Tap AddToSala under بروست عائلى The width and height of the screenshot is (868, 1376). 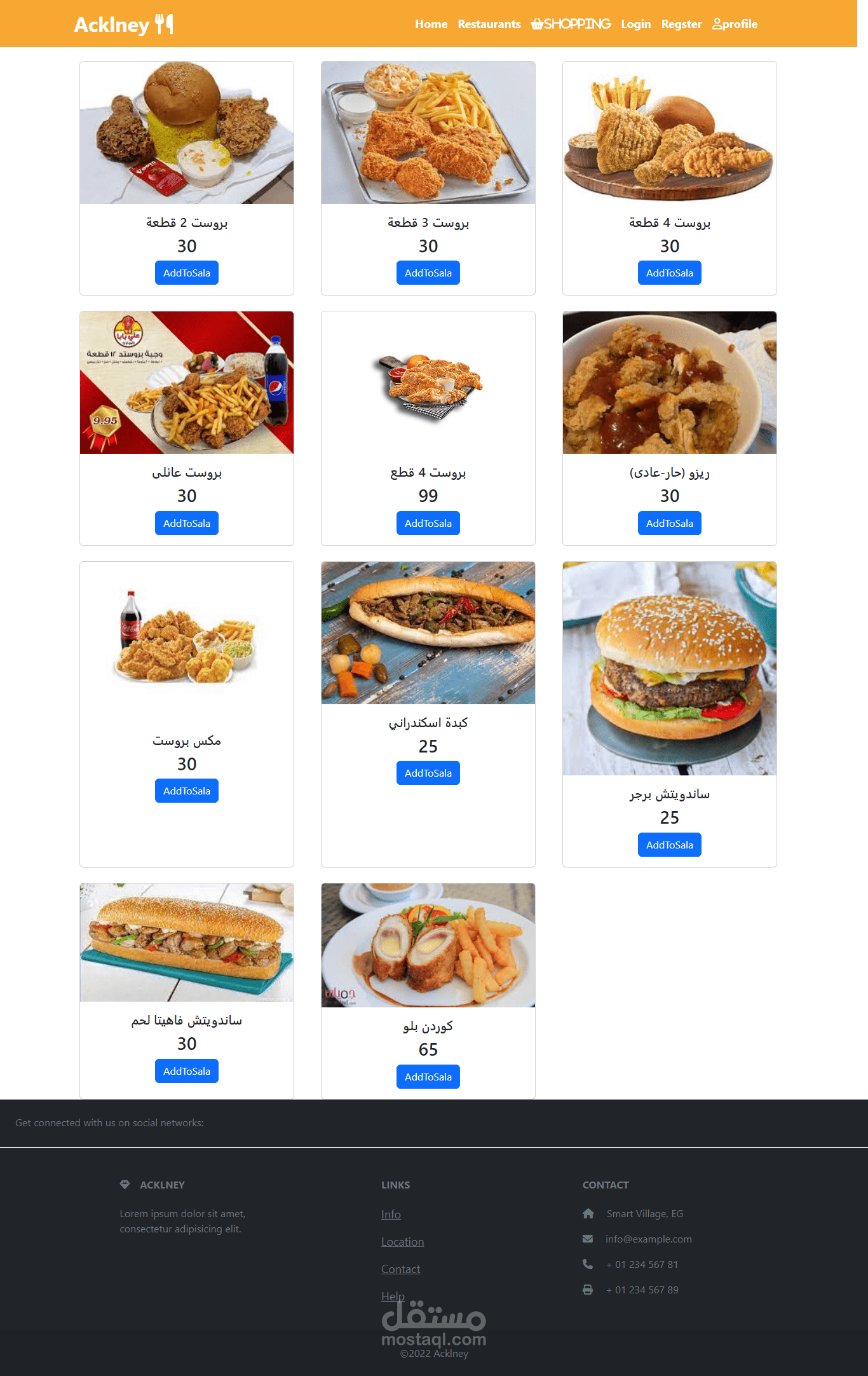coord(186,523)
